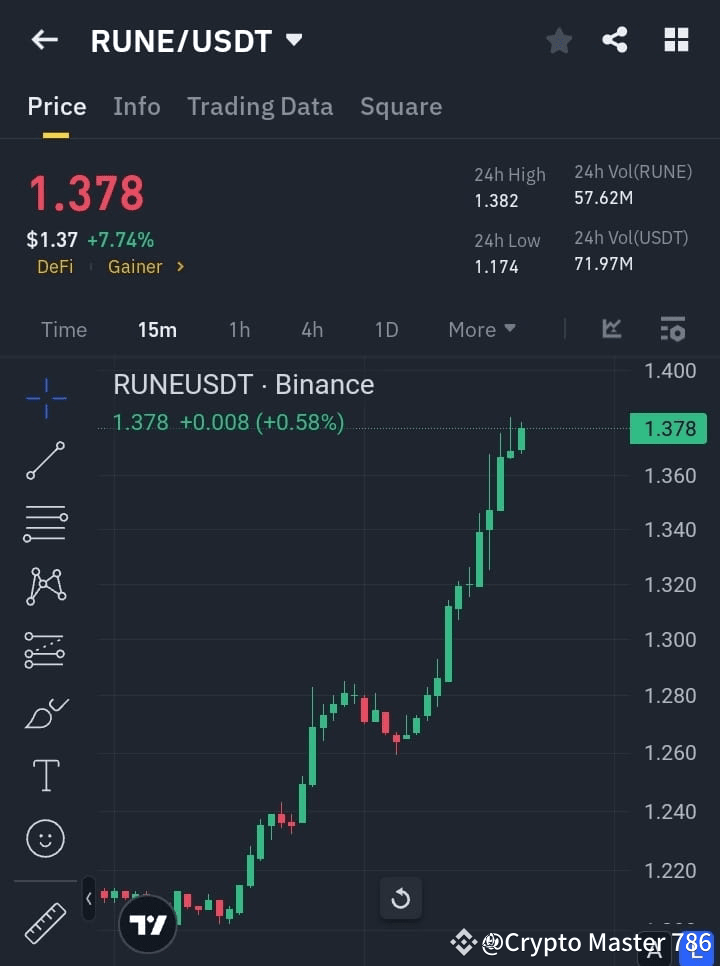Tap the TradingView logo on the chart

148,922
